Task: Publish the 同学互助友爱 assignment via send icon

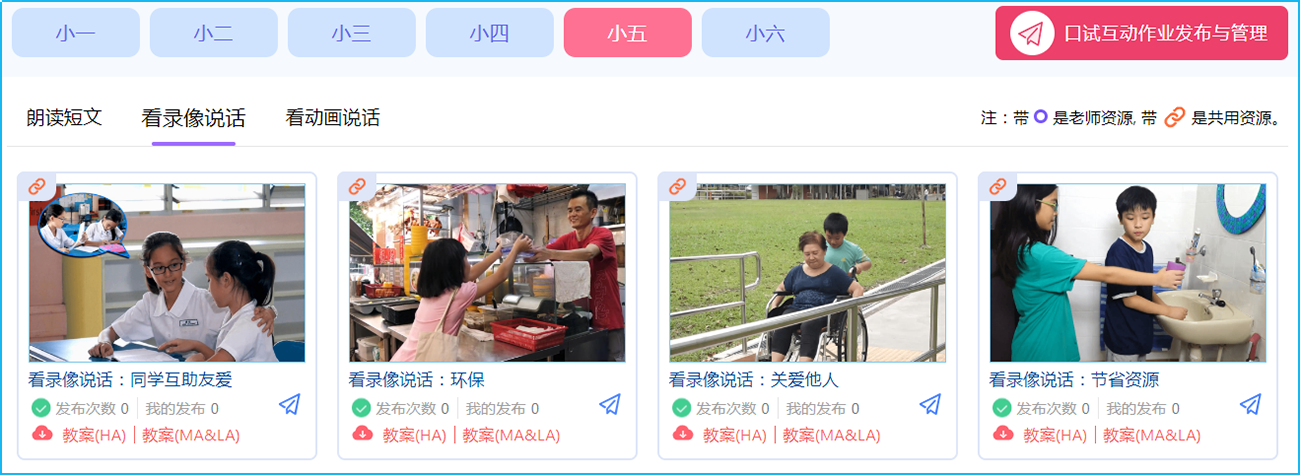Action: point(289,404)
